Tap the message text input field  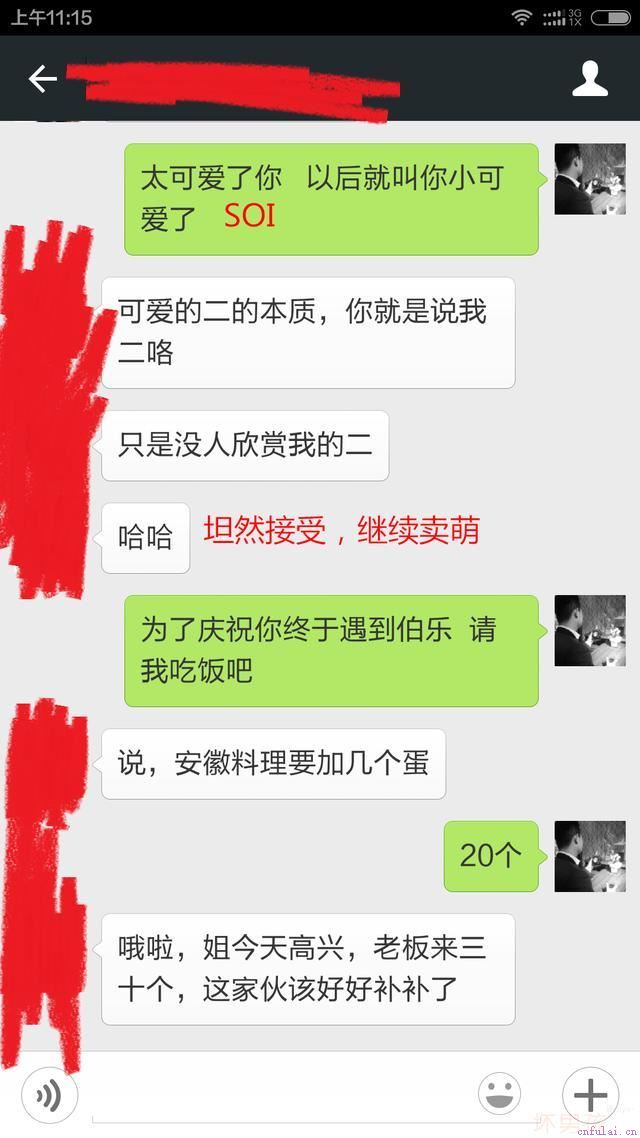click(x=275, y=1095)
